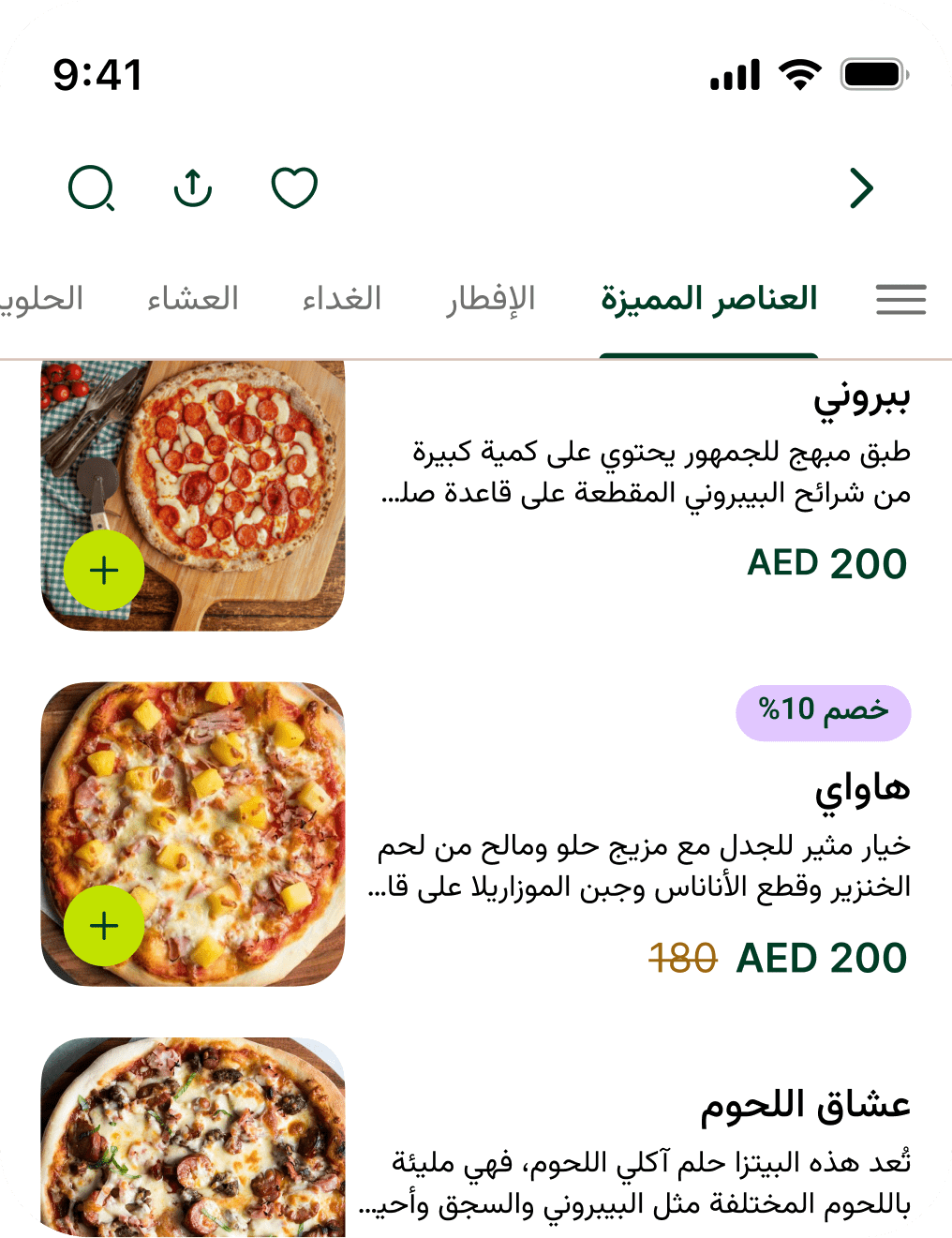The image size is (952, 1238).
Task: Select the العناصر المميزة tab
Action: (x=709, y=298)
